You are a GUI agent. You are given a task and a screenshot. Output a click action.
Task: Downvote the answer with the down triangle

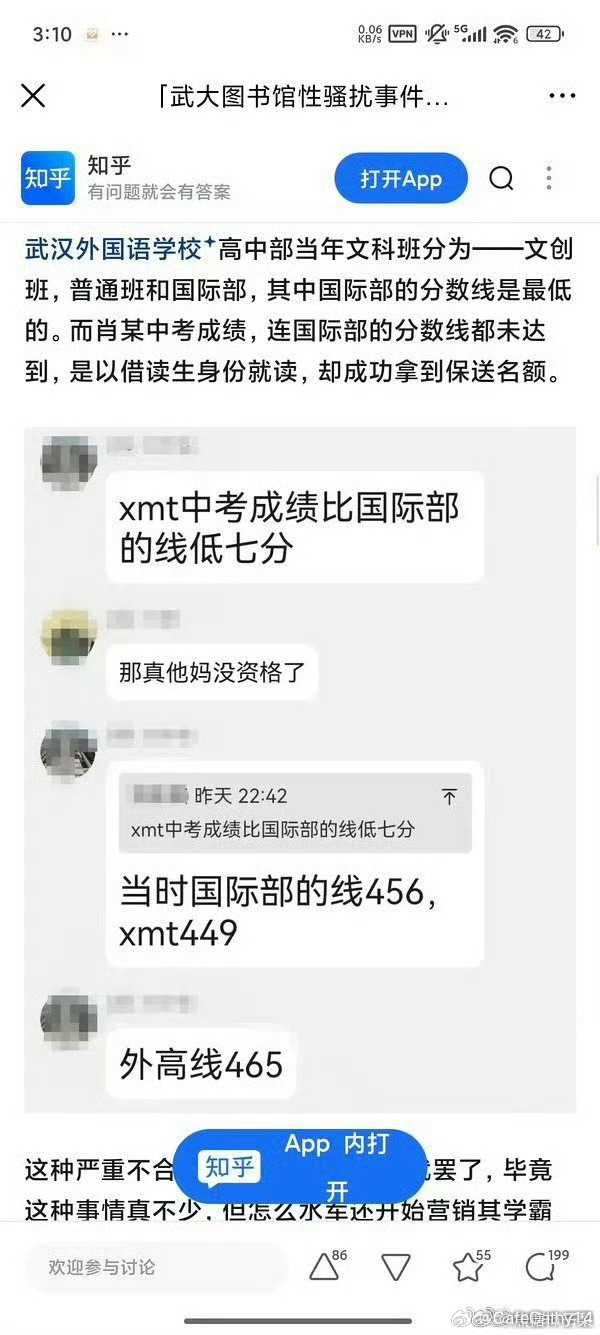point(396,1268)
